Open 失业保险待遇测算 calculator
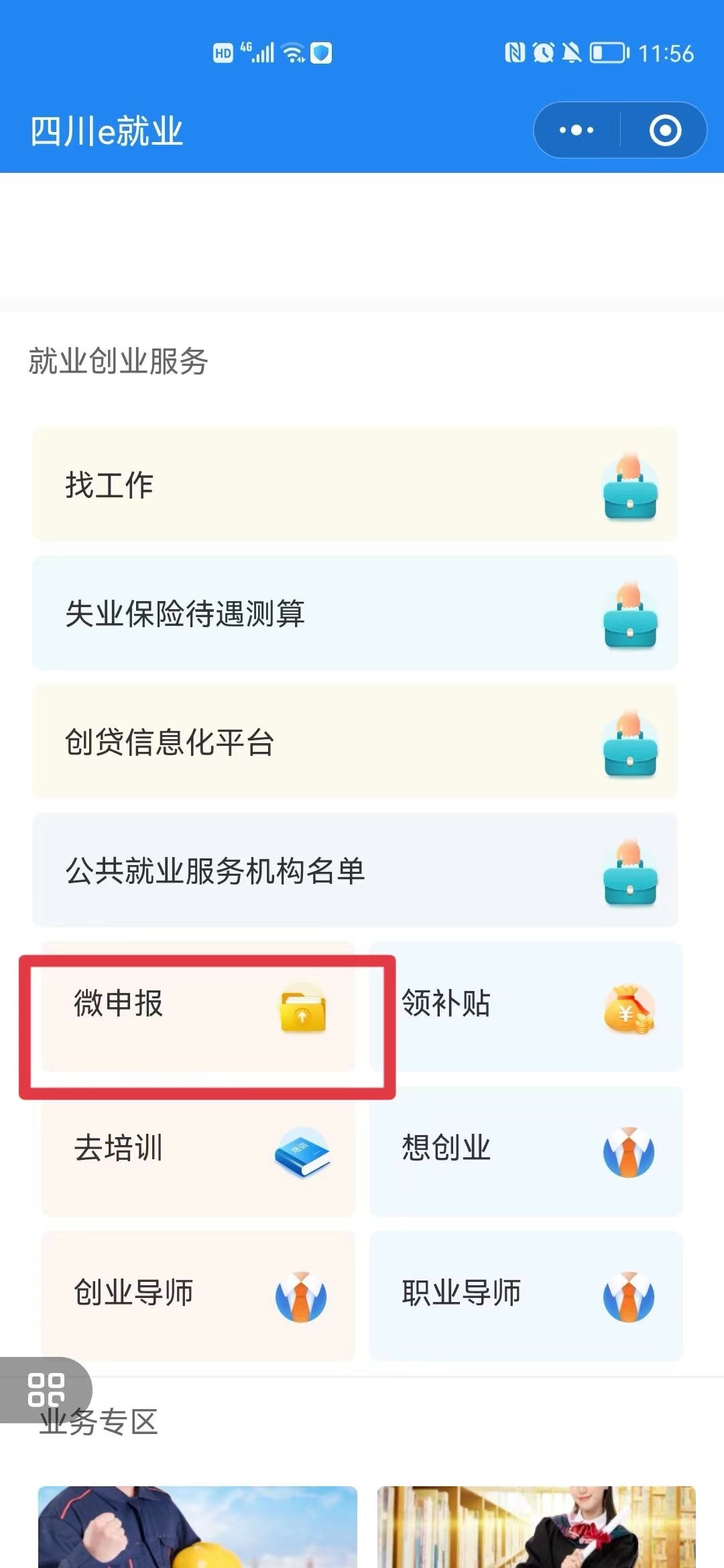Viewport: 724px width, 1568px height. click(355, 612)
